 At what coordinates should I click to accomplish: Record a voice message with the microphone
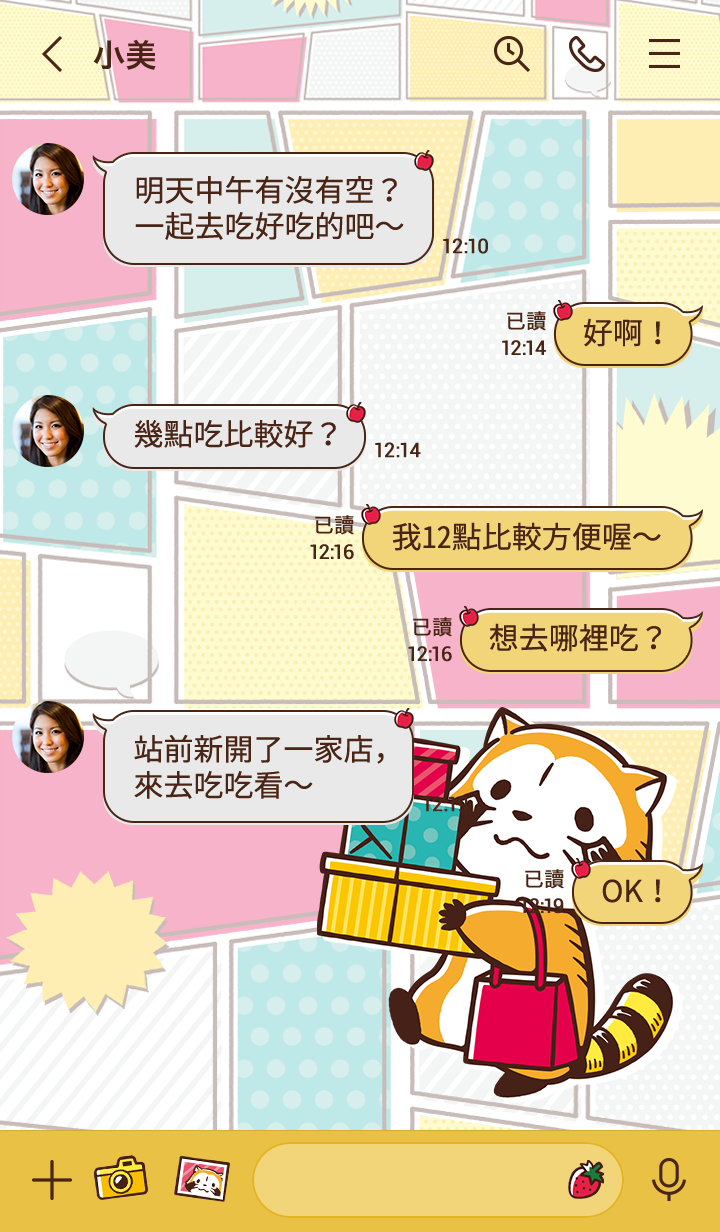point(668,1180)
